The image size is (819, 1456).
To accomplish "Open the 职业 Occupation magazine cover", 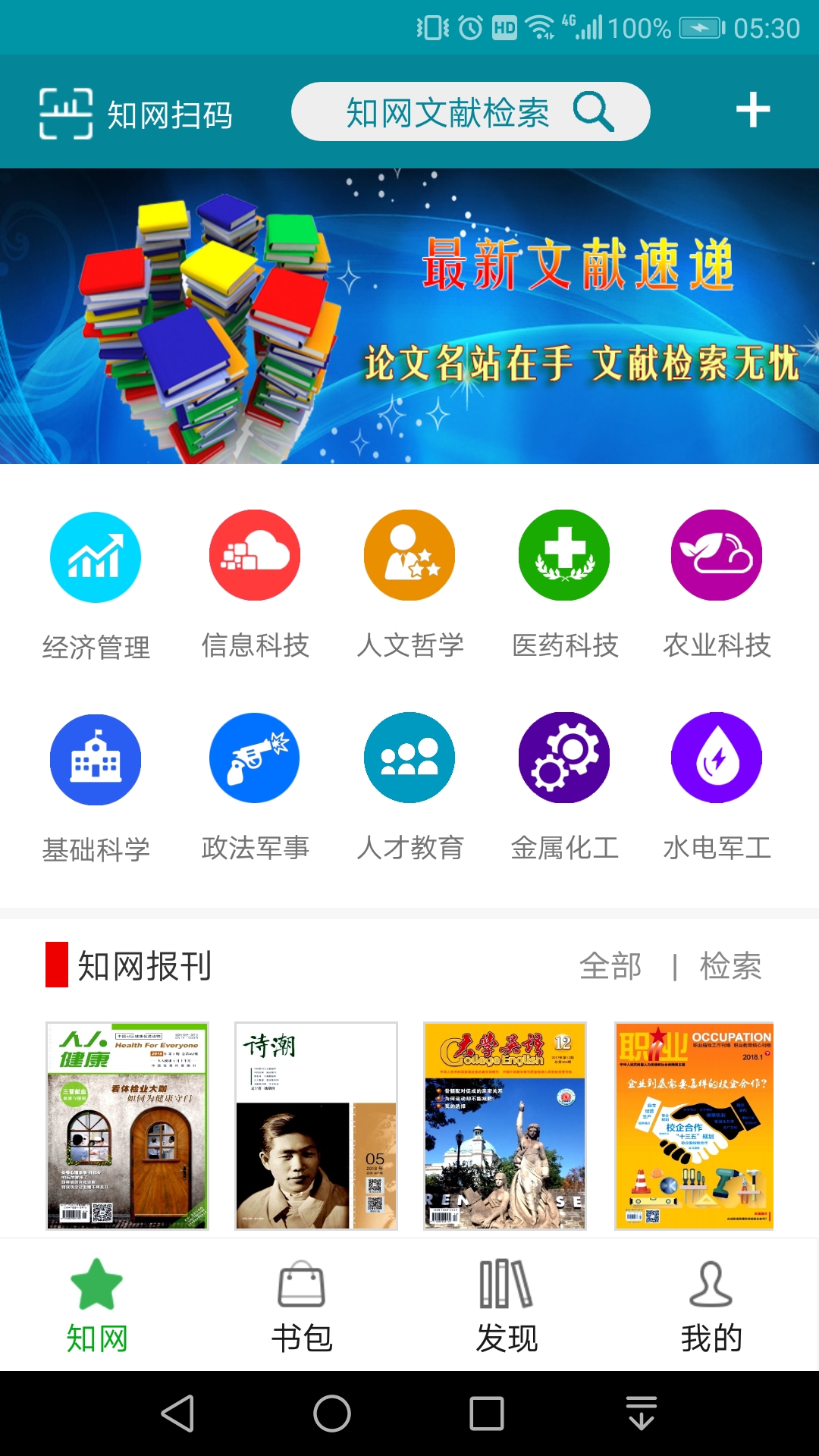I will [x=694, y=1126].
